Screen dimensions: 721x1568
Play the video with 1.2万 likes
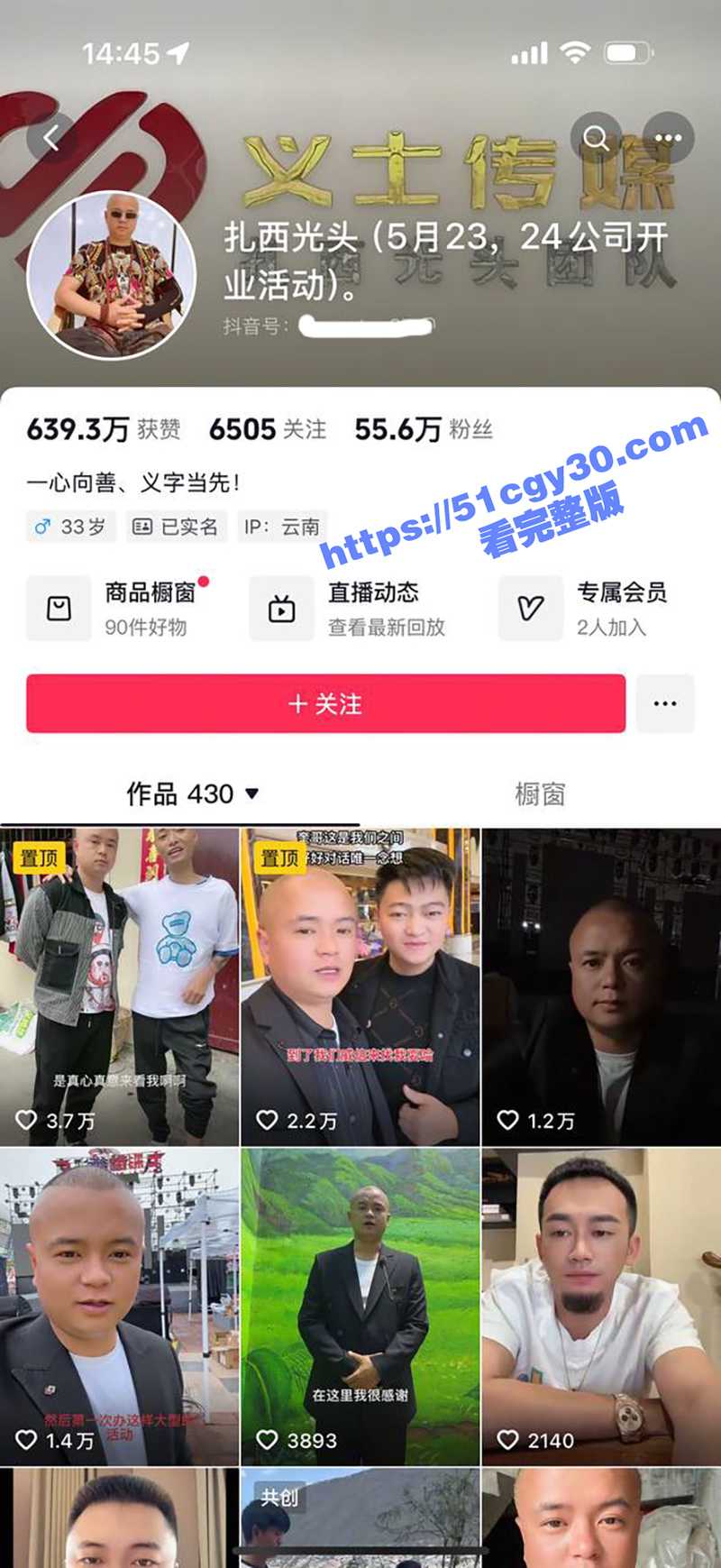coord(601,987)
